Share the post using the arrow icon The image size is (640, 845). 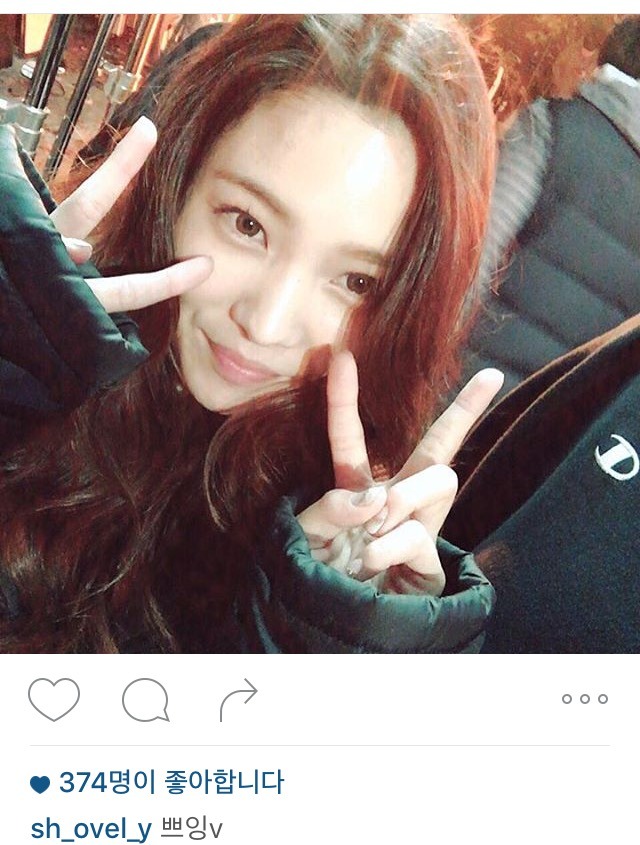click(x=238, y=700)
